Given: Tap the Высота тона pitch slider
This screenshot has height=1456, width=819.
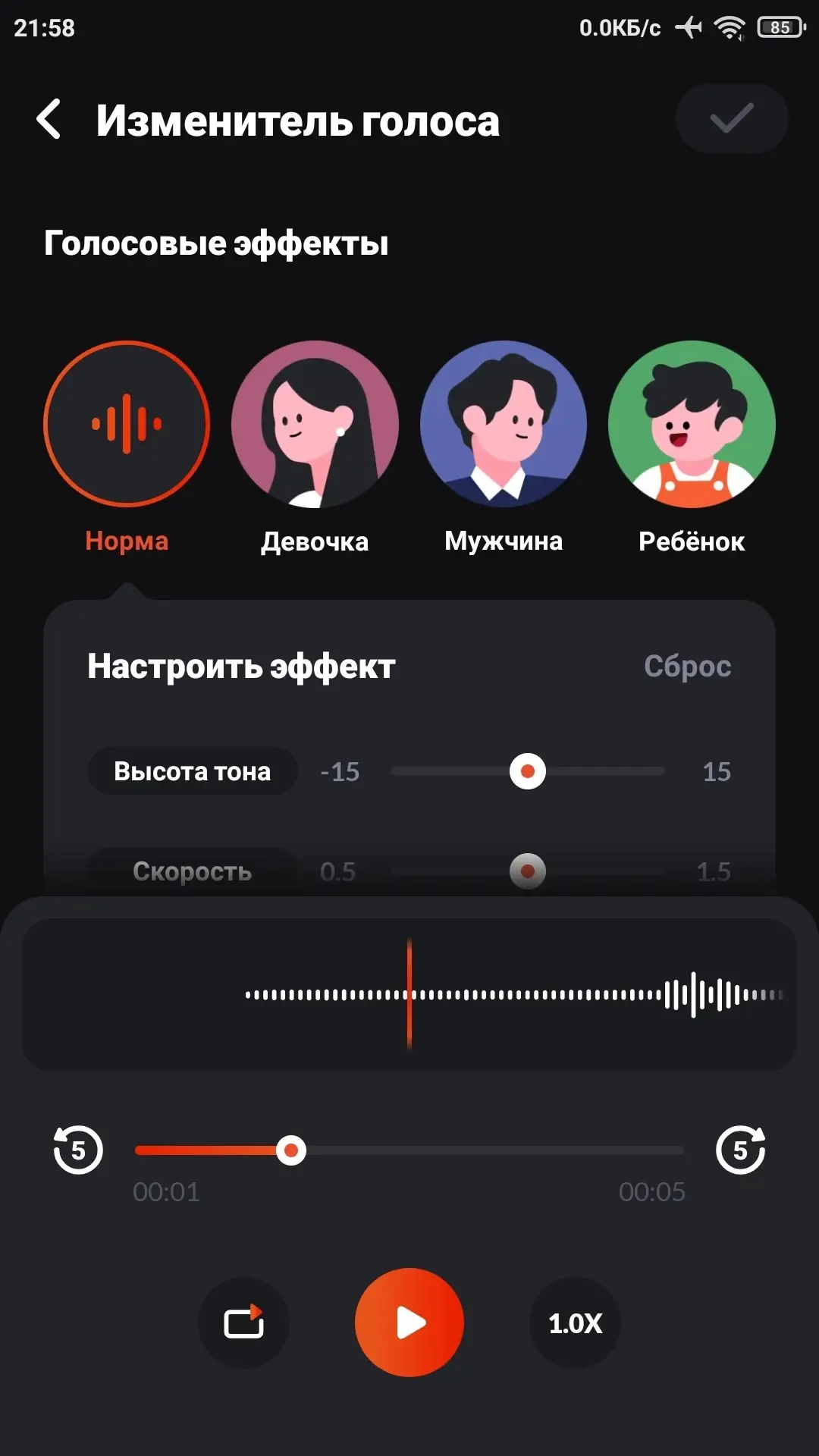Looking at the screenshot, I should pos(528,771).
